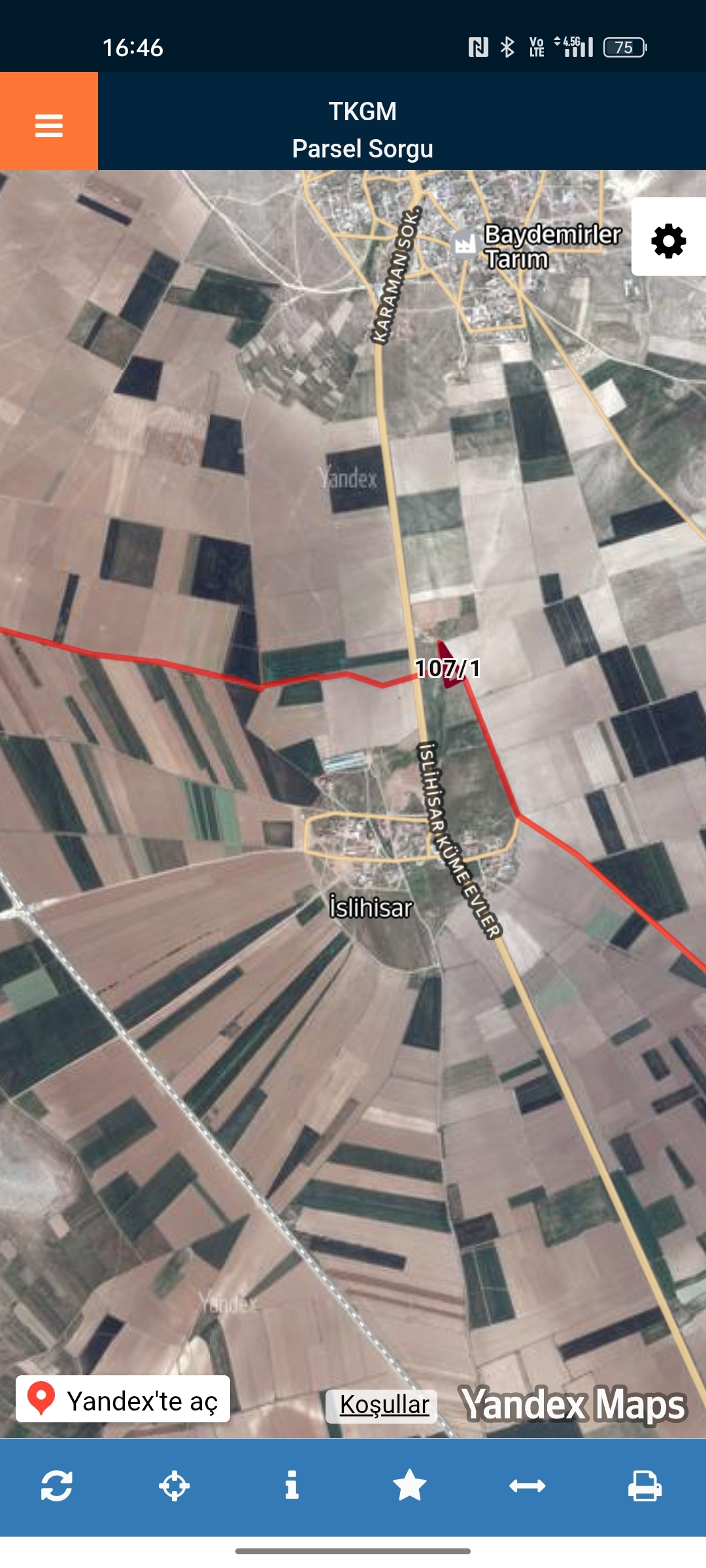Select the highlighted parcel 107/1

(x=448, y=665)
